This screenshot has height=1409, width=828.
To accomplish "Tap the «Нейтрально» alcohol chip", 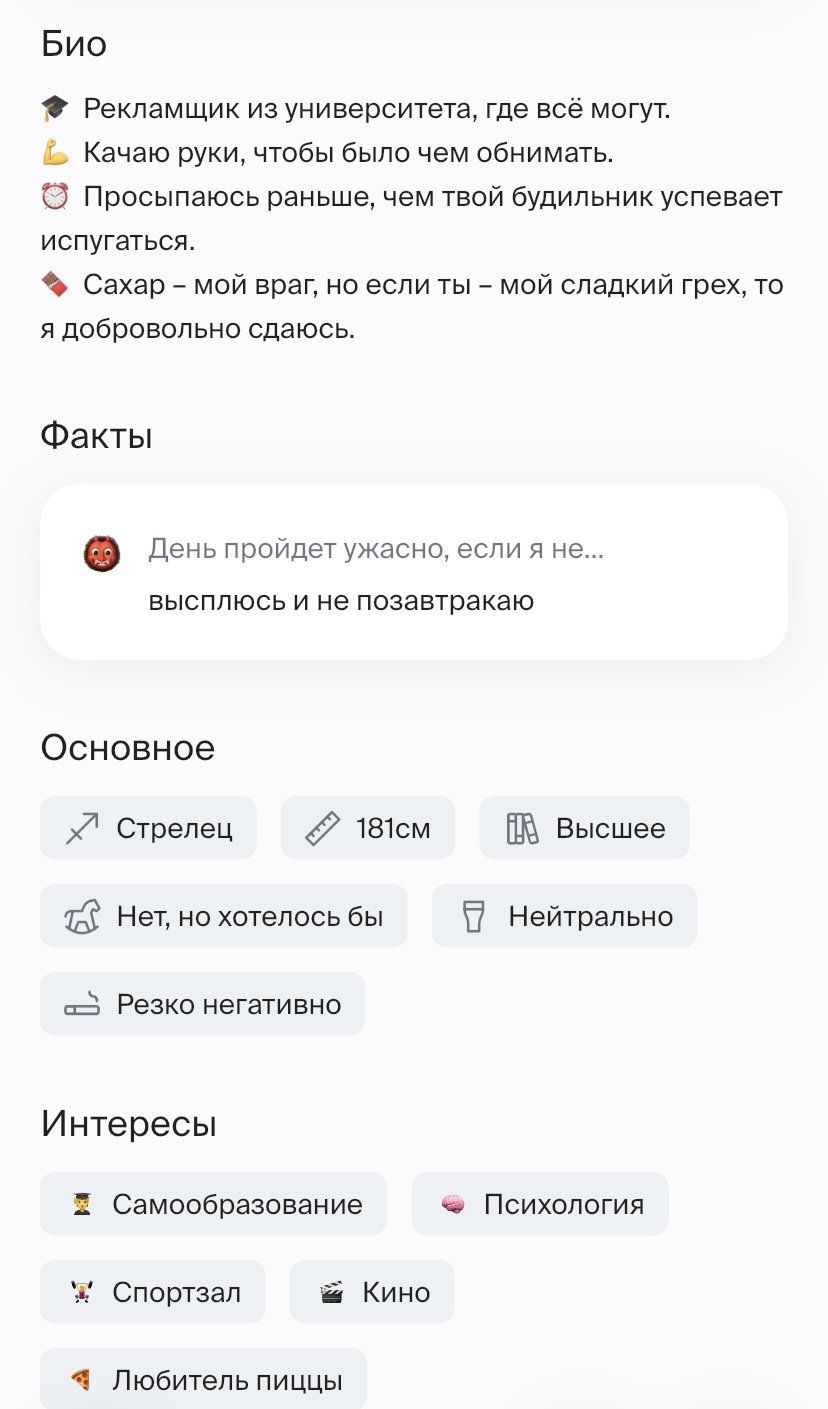I will click(x=565, y=916).
